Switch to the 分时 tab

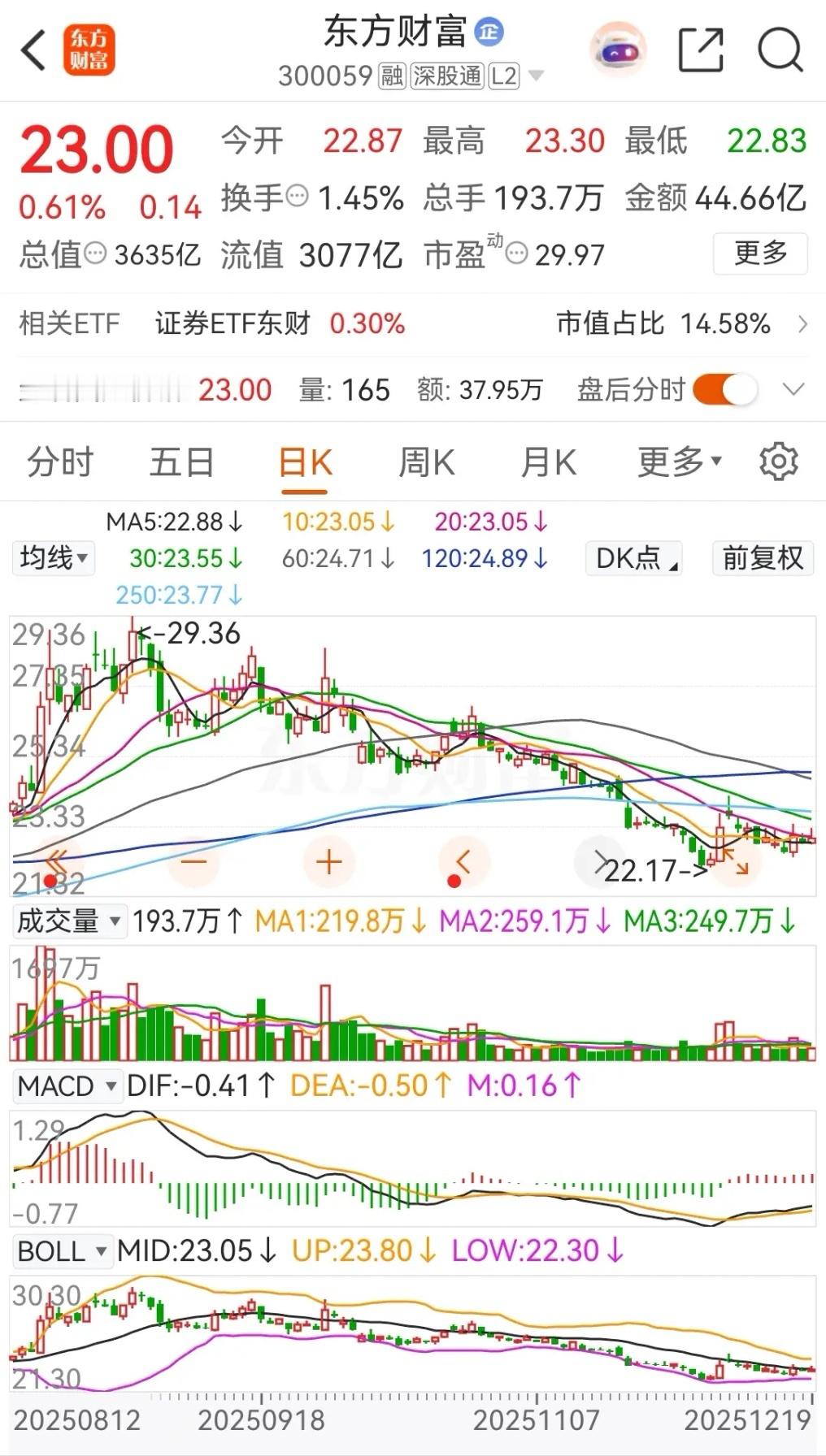[59, 461]
